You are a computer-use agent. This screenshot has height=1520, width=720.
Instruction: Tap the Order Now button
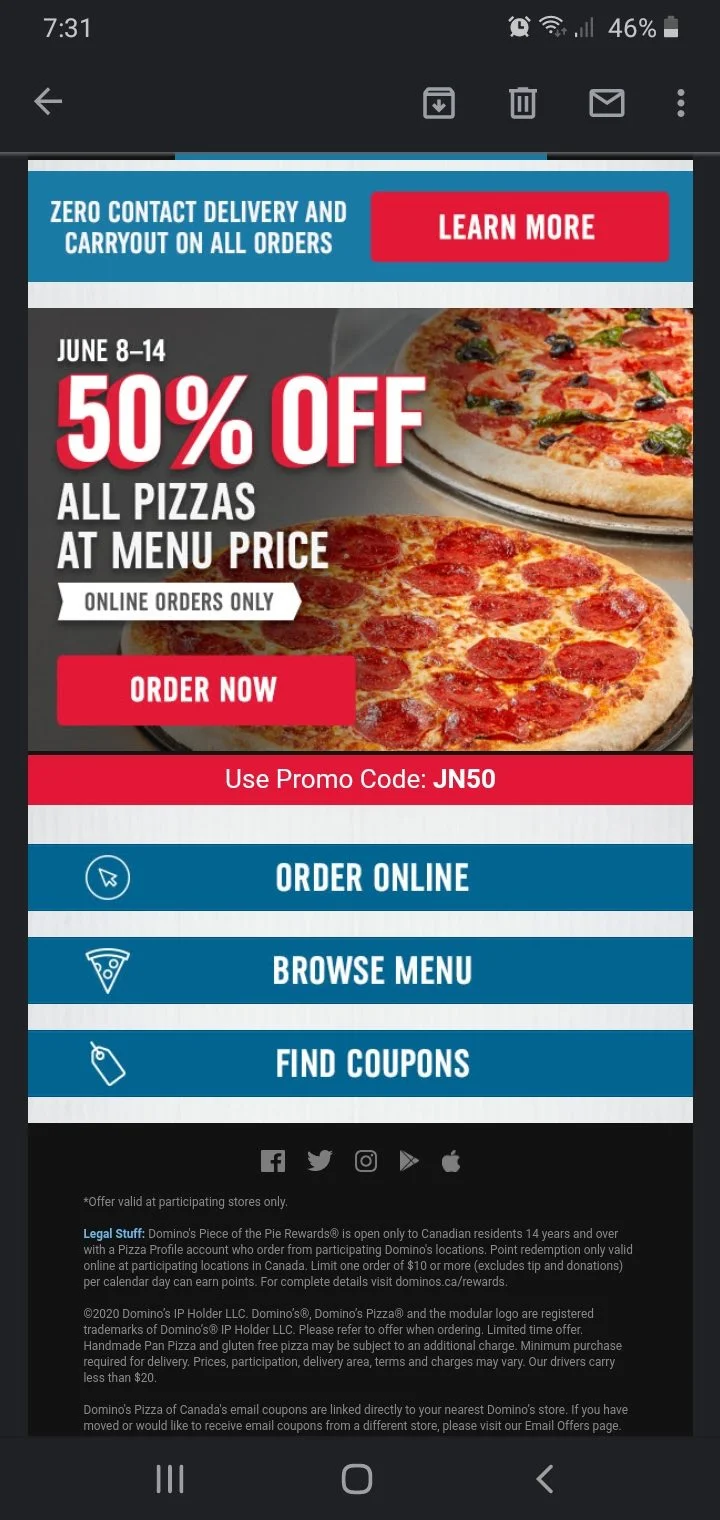point(206,689)
